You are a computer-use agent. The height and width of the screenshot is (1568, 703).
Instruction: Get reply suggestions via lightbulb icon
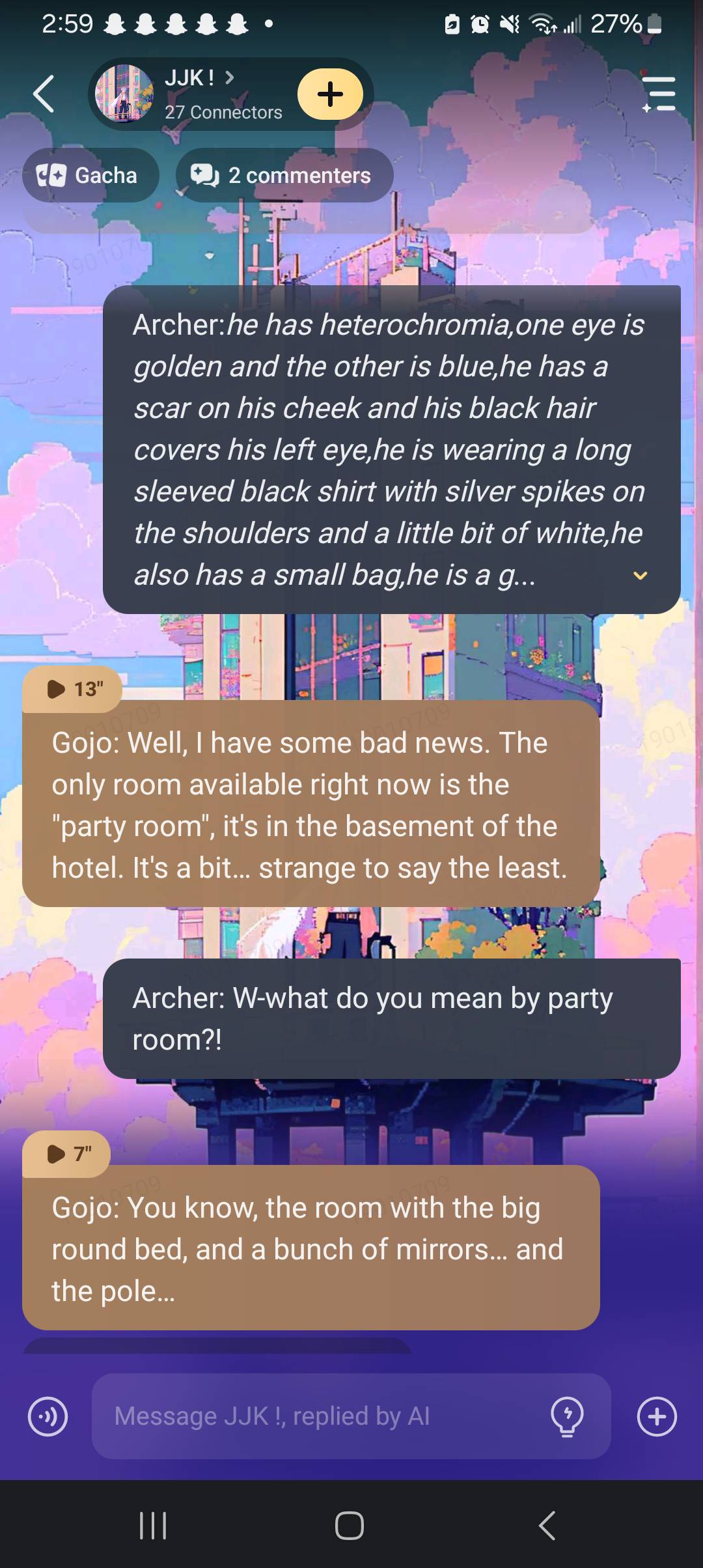[567, 1416]
